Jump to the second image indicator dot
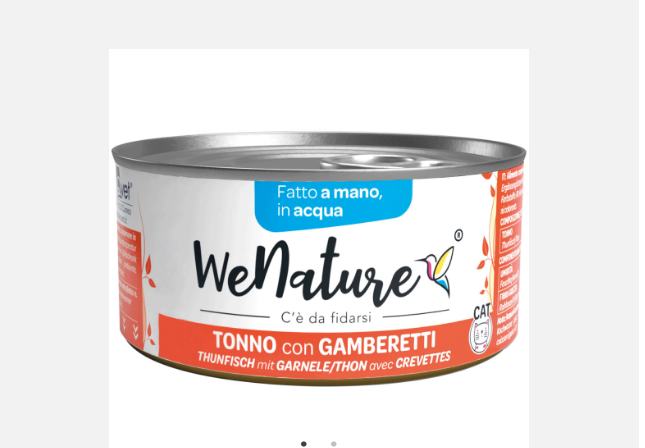 333,443
